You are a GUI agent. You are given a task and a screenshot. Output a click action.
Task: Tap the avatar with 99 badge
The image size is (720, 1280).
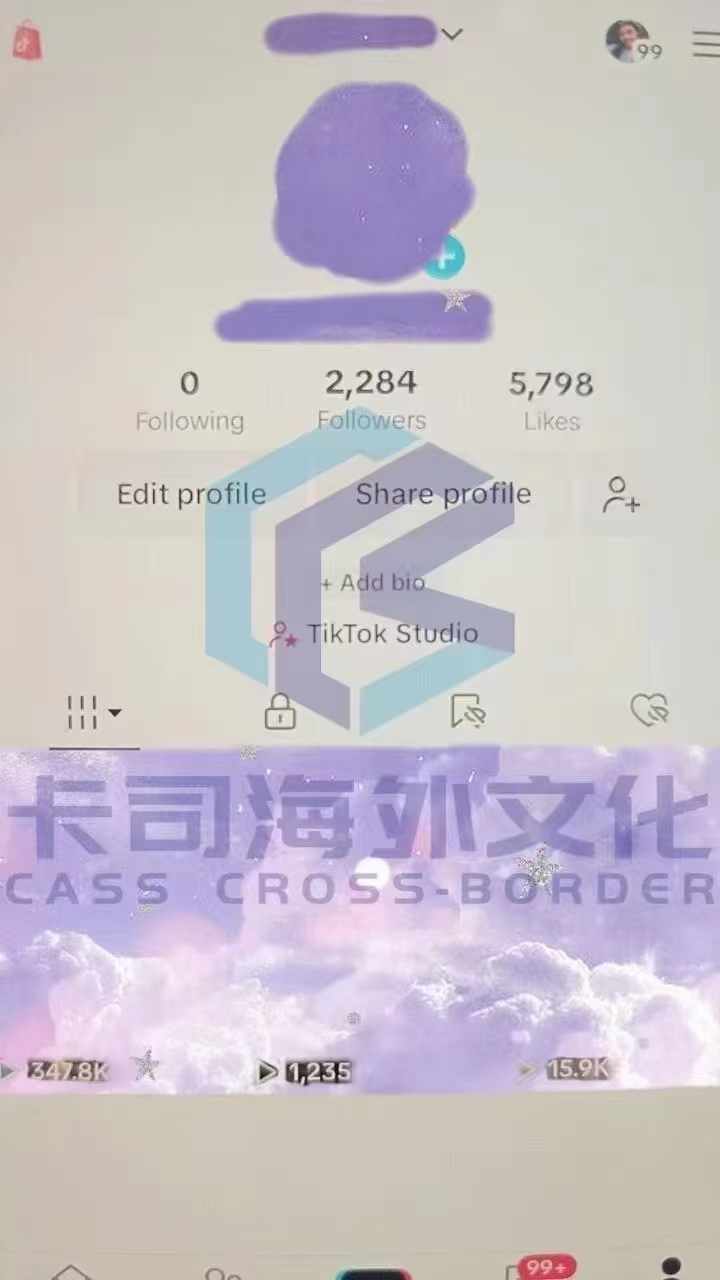tap(630, 41)
